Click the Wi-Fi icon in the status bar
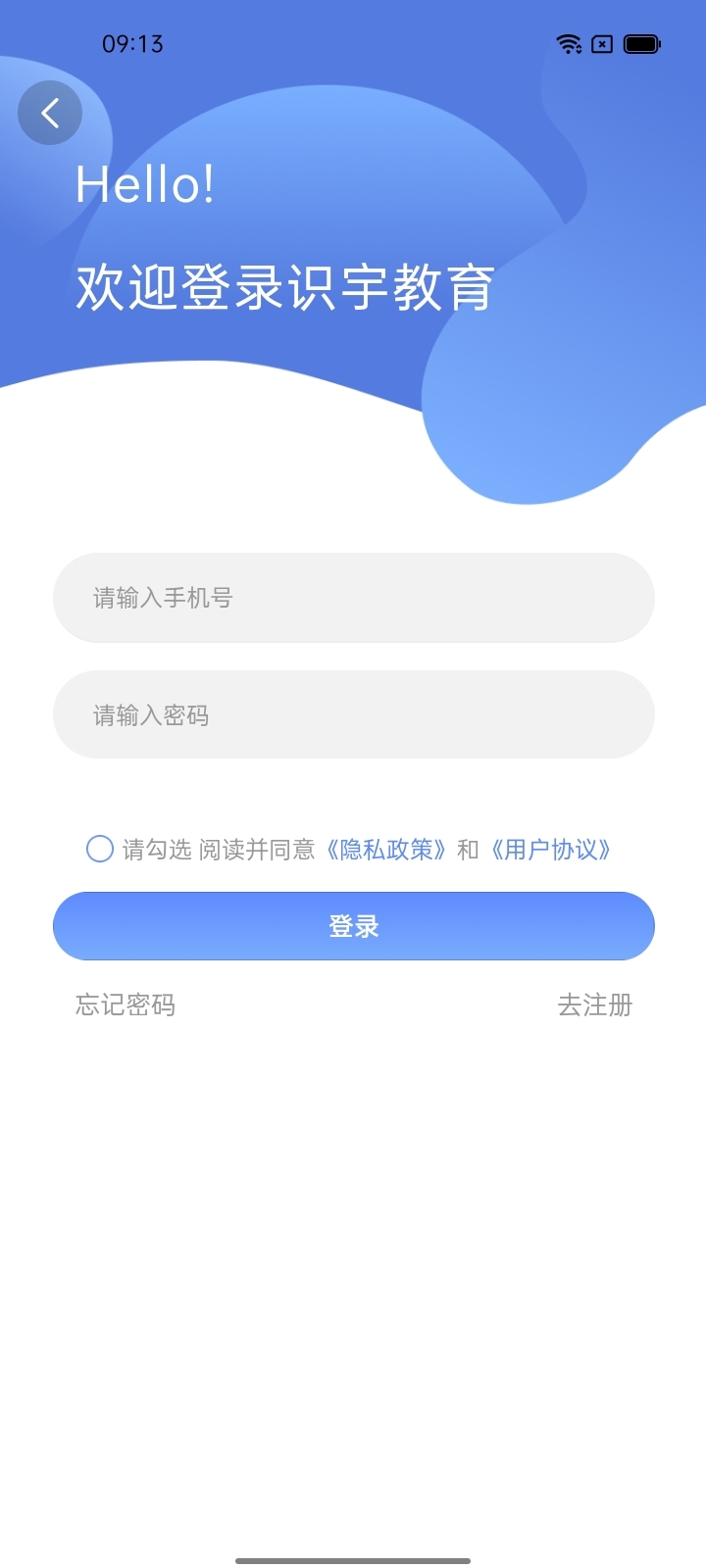The image size is (706, 1568). click(x=570, y=43)
